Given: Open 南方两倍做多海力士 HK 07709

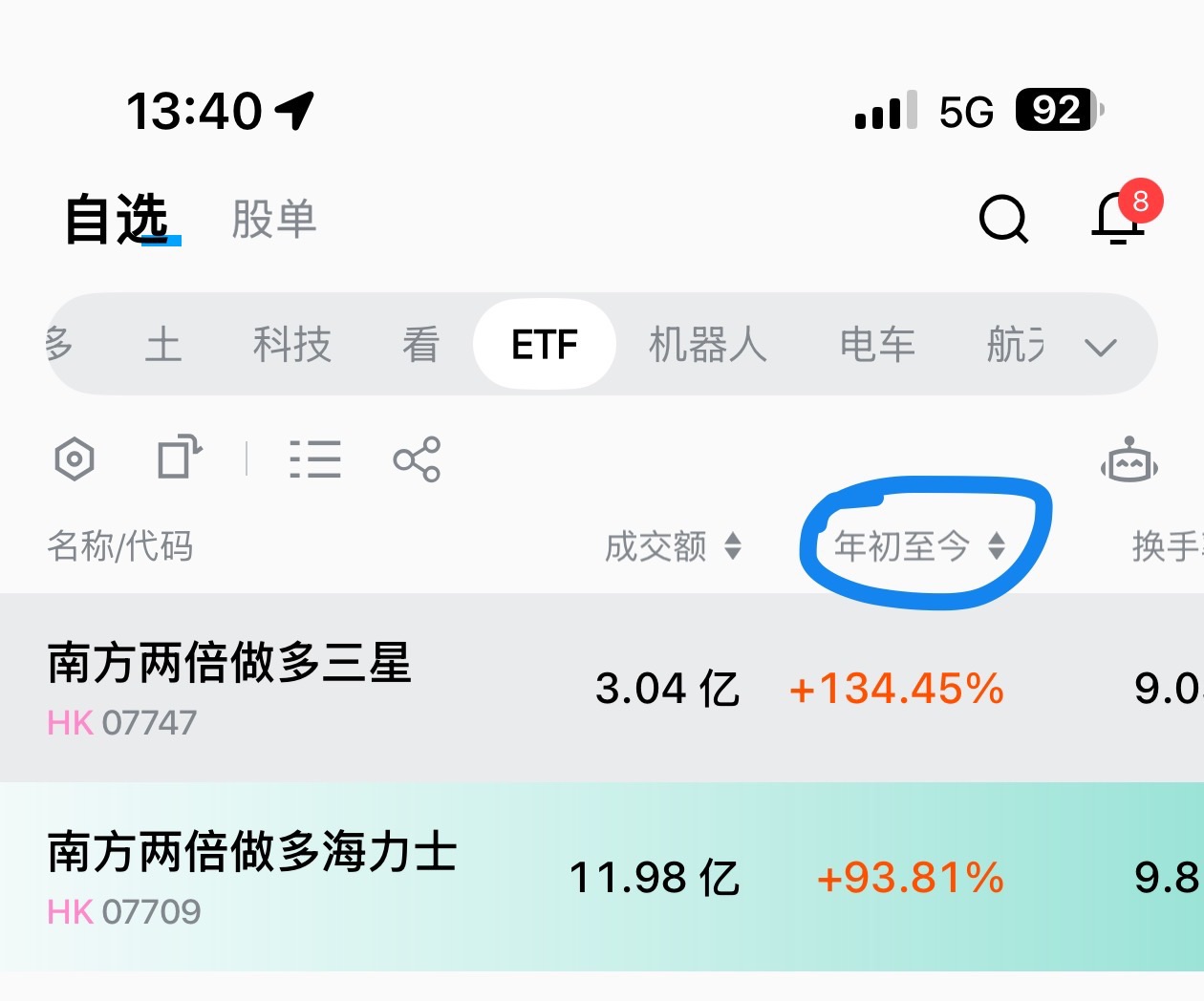Looking at the screenshot, I should (252, 875).
